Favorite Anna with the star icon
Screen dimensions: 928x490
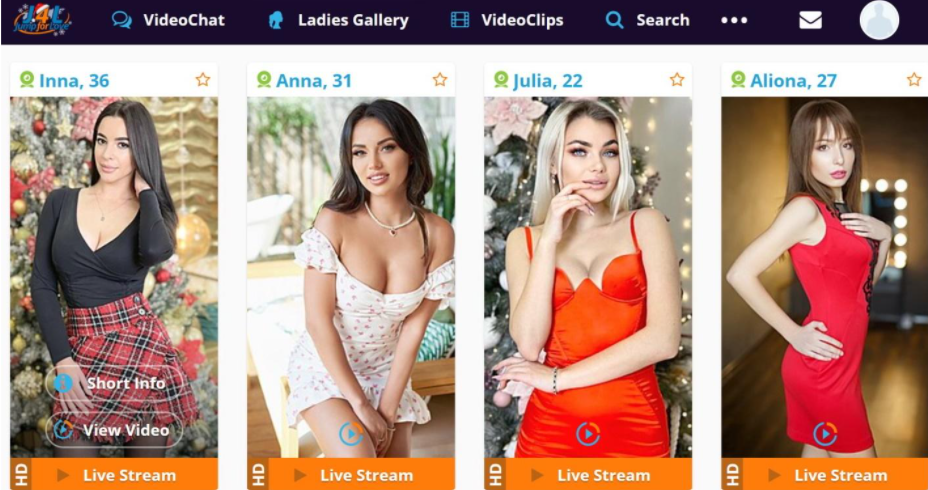tap(440, 80)
